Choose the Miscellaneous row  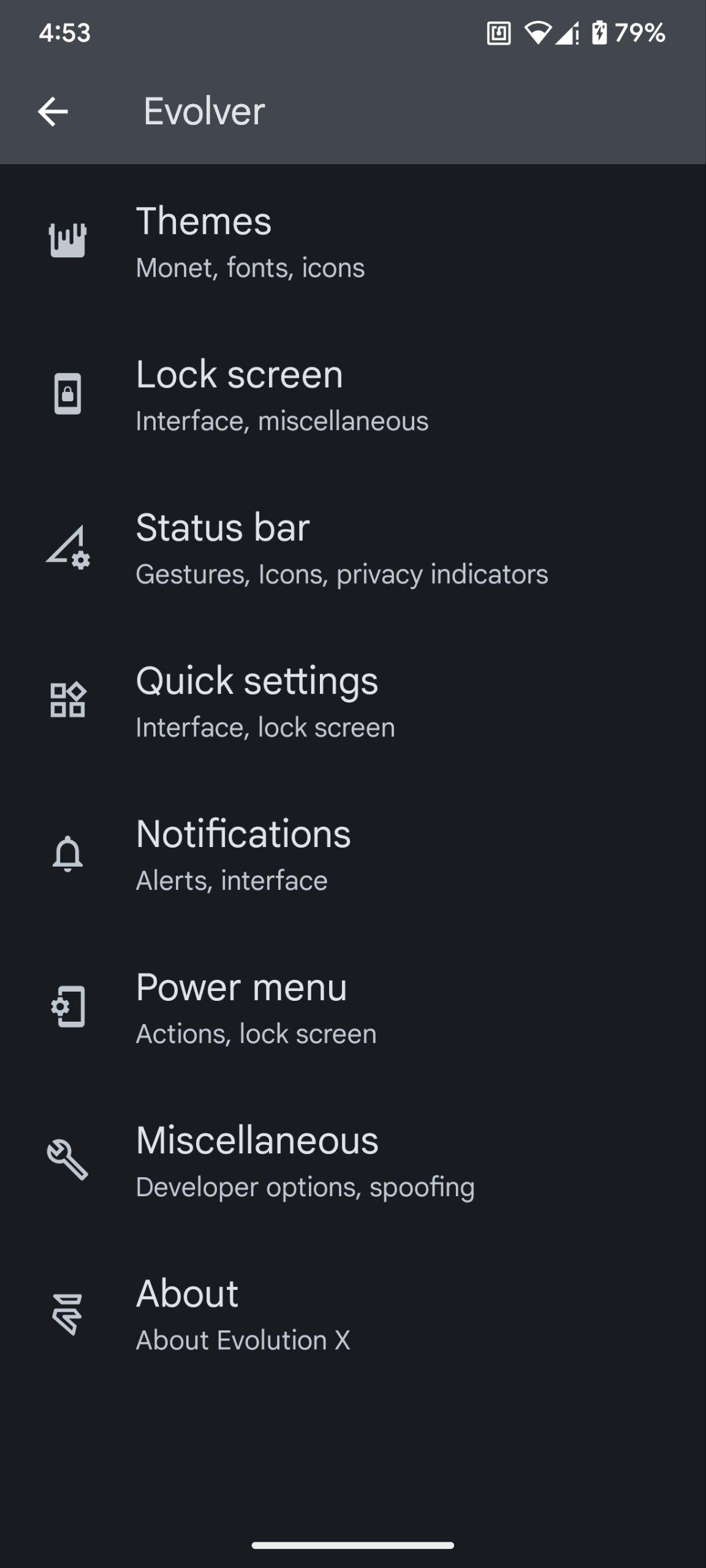(353, 1161)
